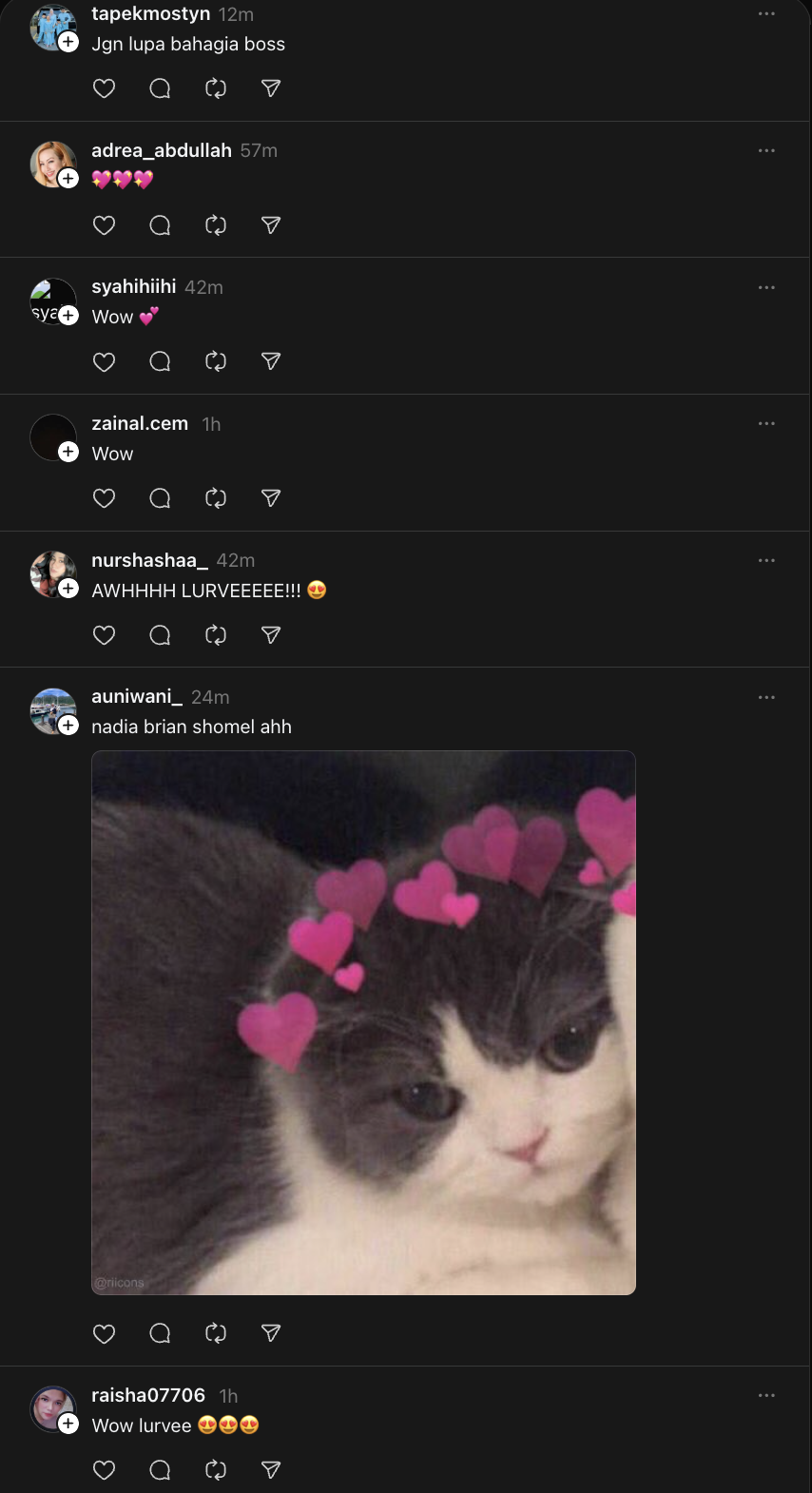Image resolution: width=812 pixels, height=1493 pixels.
Task: Share adrea_abdullah's hearts reply
Action: point(271,225)
